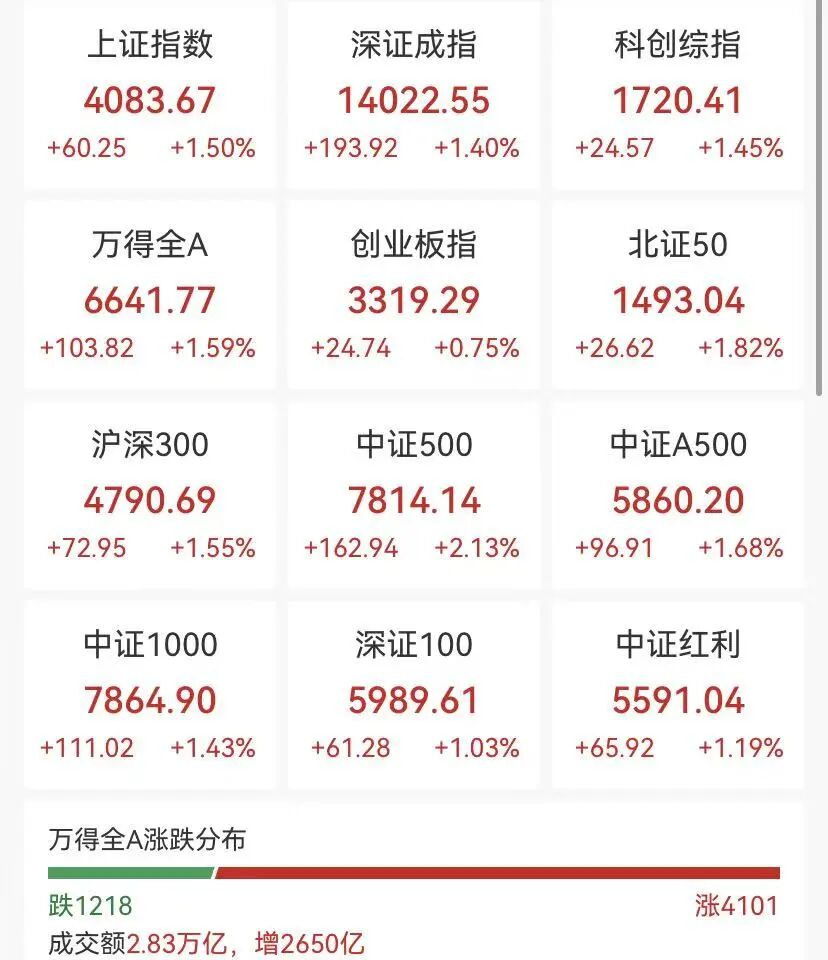Open the 中证红利 index card
828x960 pixels.
point(678,697)
